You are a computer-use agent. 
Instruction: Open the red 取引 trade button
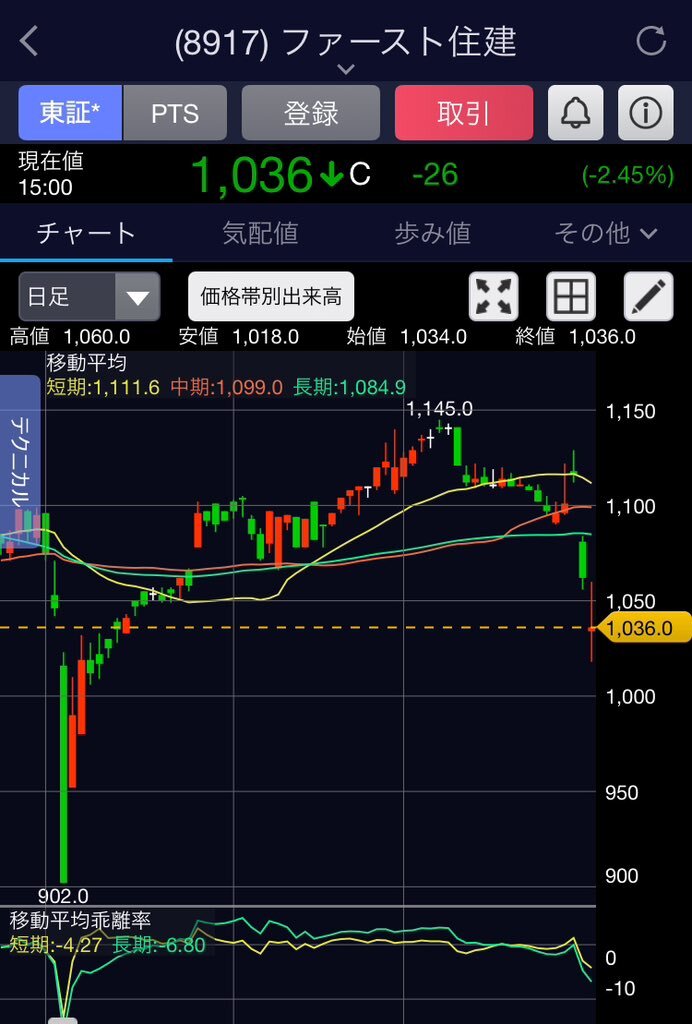pos(464,113)
